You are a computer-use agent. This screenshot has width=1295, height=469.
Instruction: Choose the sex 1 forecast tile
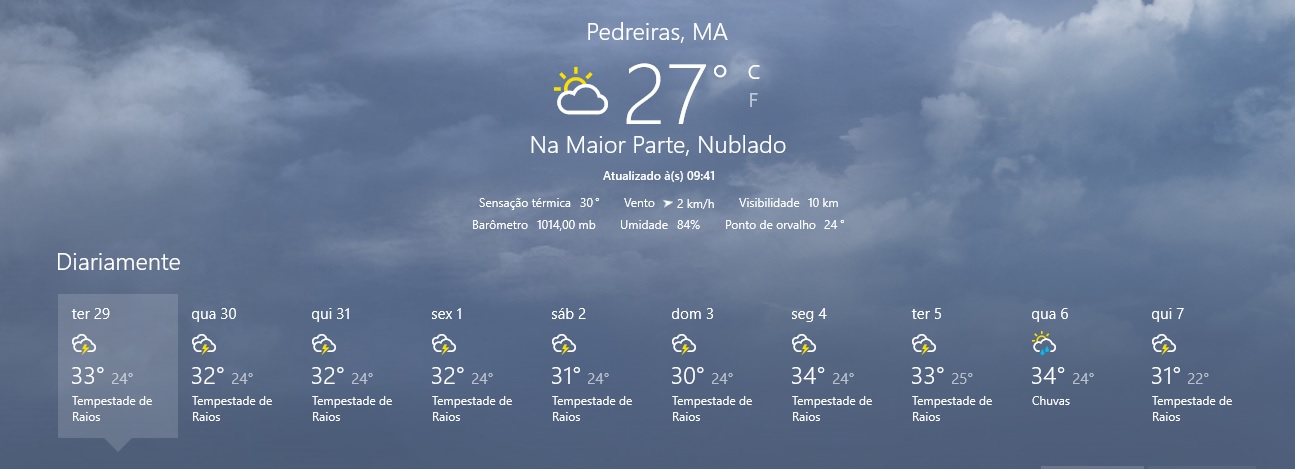tap(477, 366)
